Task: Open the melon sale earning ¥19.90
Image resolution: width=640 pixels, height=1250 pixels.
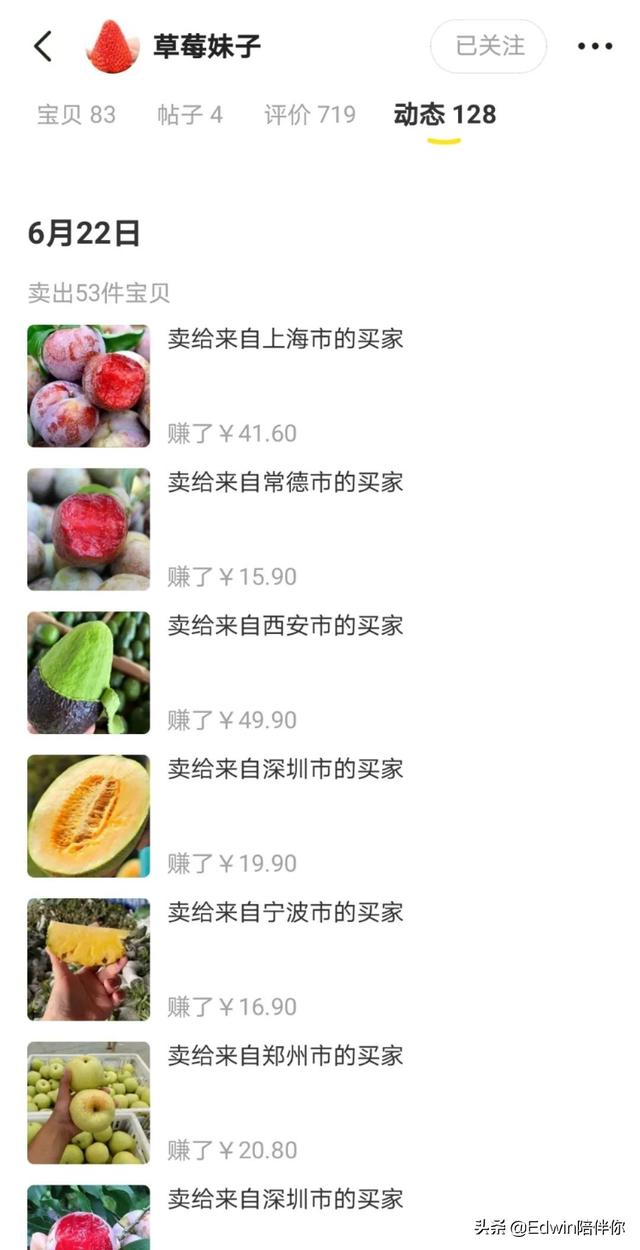Action: (285, 769)
